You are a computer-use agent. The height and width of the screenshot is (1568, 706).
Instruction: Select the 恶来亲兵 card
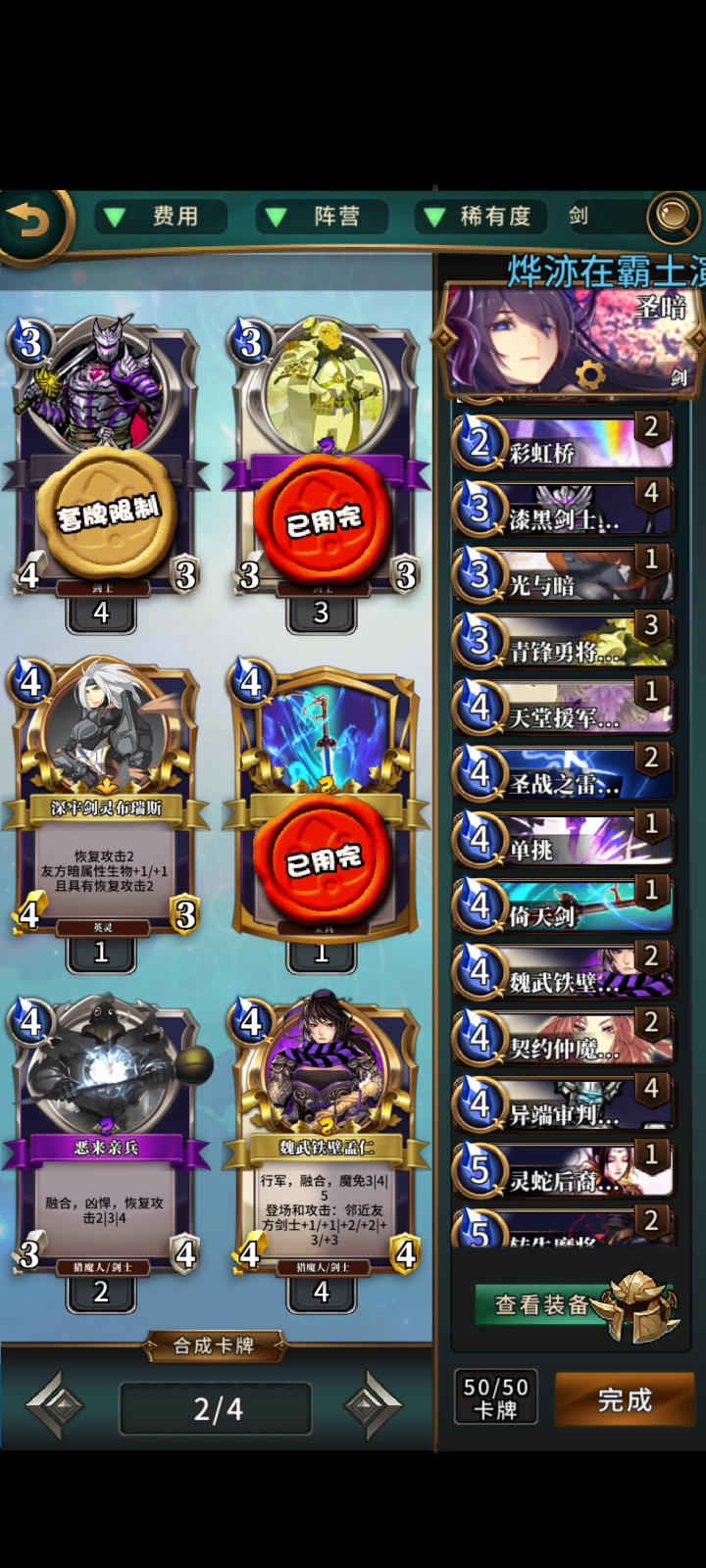coord(106,1152)
